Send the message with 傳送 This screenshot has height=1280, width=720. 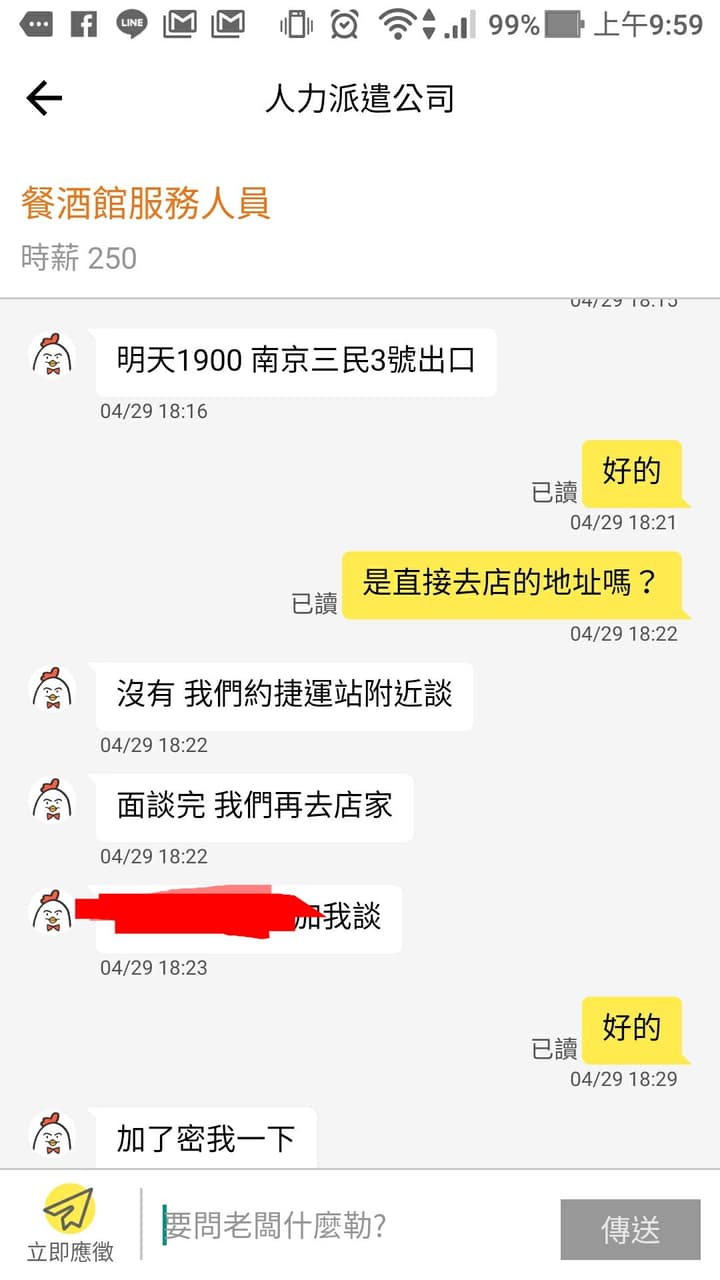tap(631, 1229)
